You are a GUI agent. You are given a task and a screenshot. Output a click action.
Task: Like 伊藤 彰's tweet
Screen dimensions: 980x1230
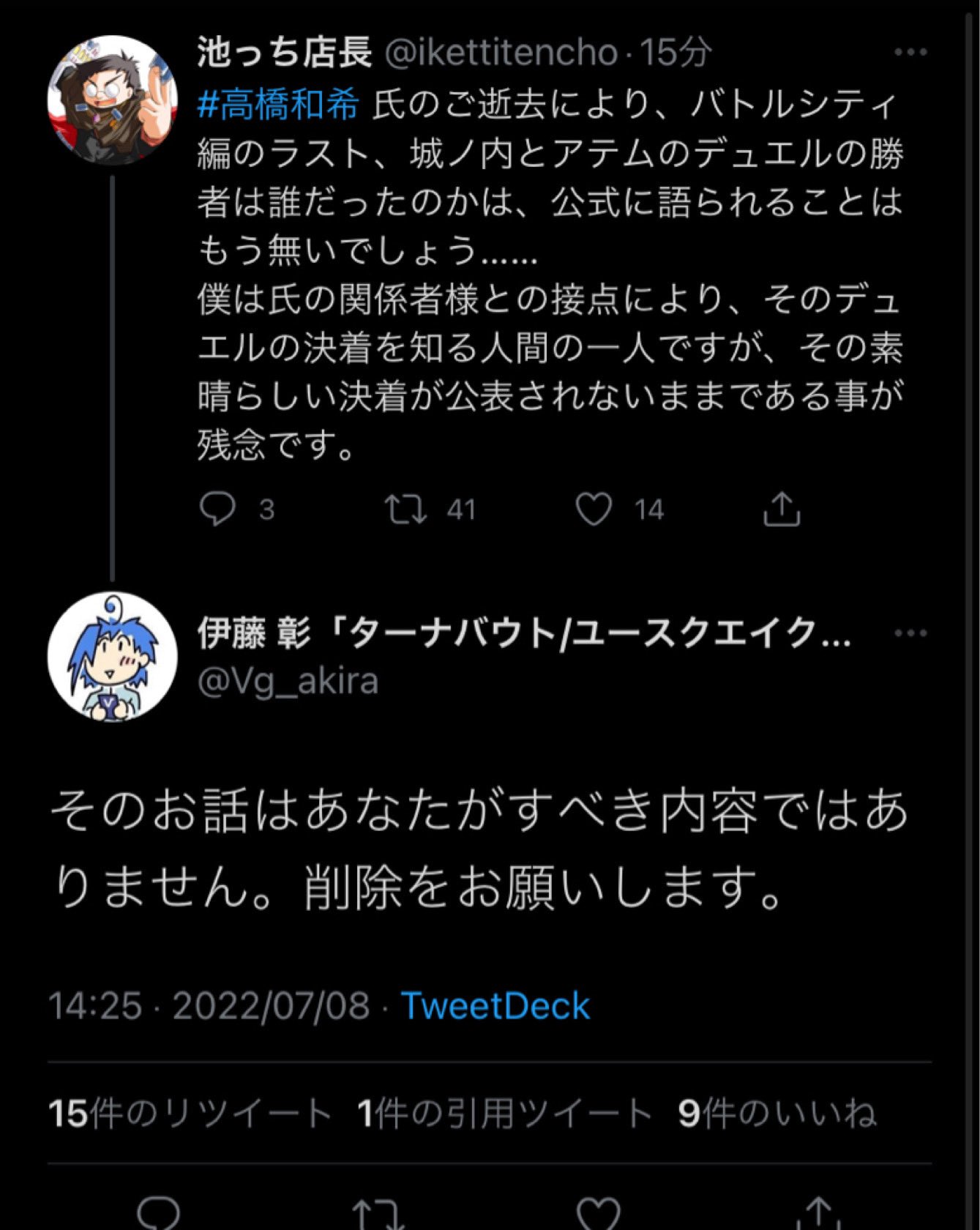coord(599,1213)
